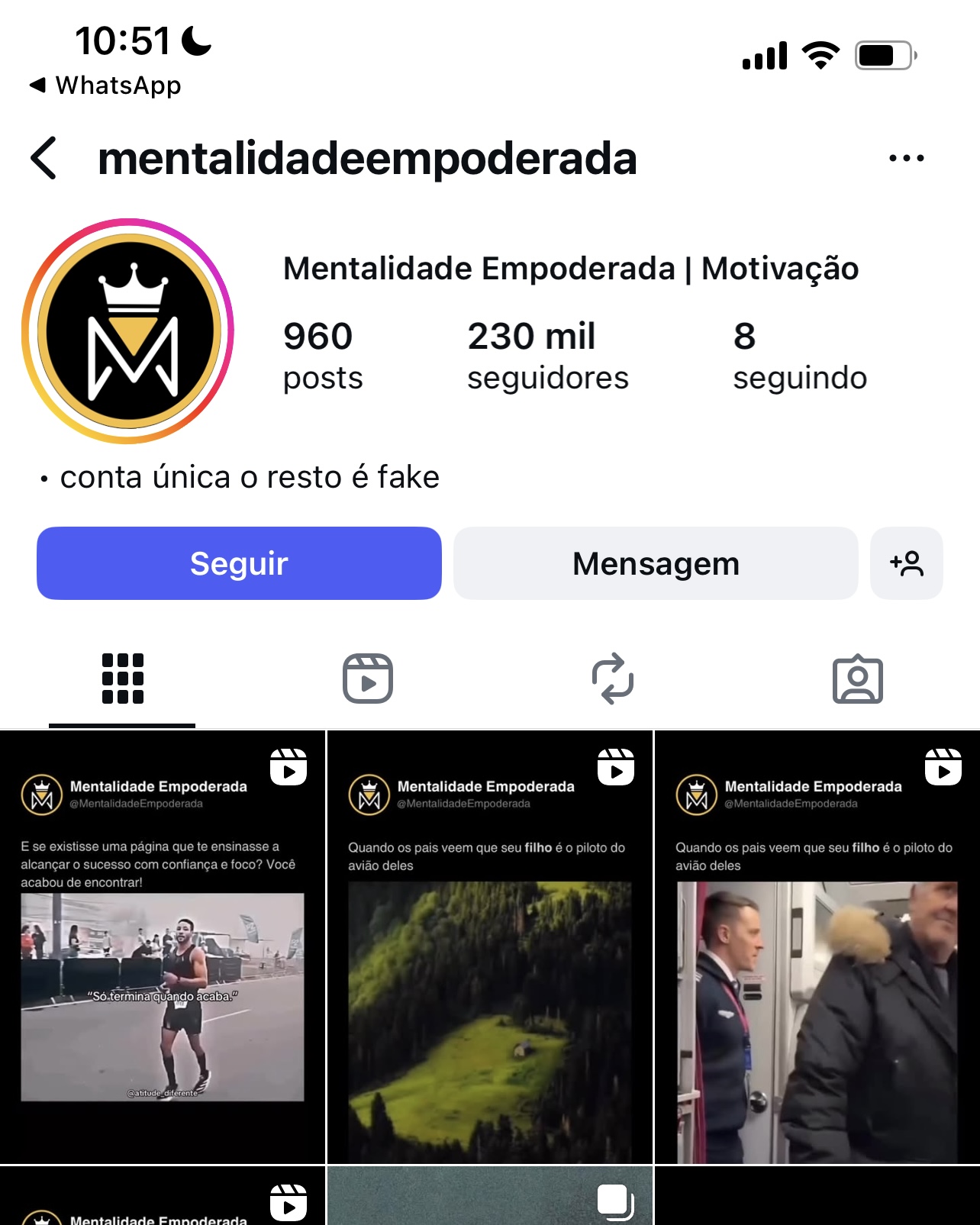Screen dimensions: 980x1225
Task: Select the posts grid tab
Action: (x=122, y=678)
